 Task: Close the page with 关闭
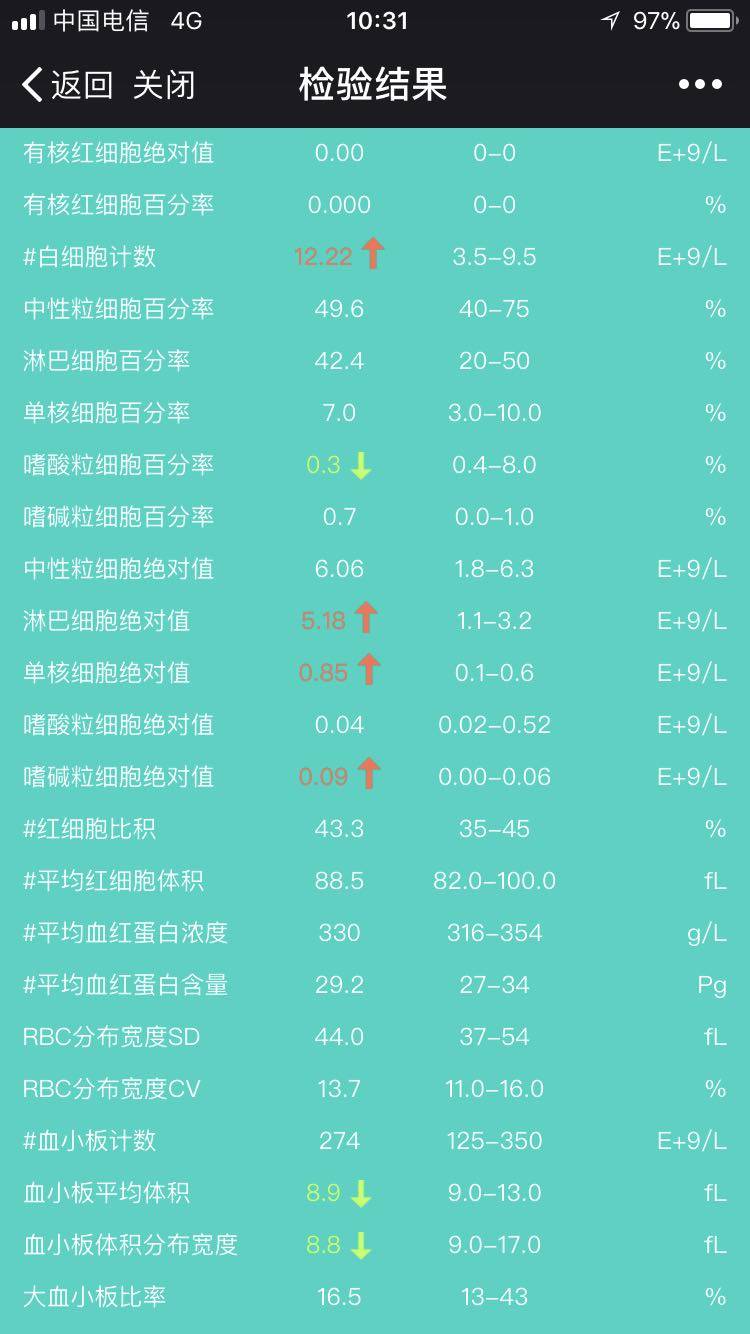pos(164,85)
